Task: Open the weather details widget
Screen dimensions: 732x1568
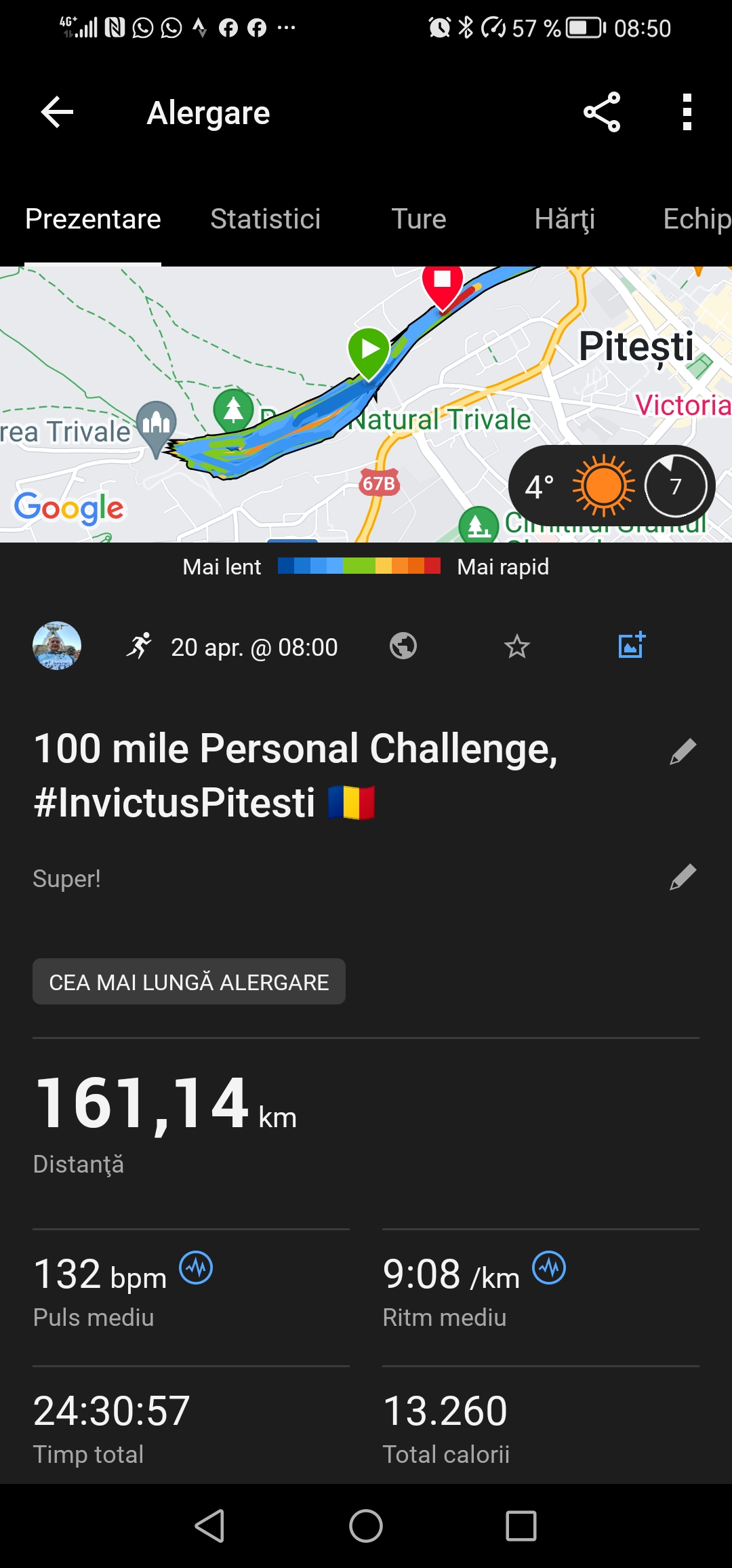Action: click(x=611, y=486)
